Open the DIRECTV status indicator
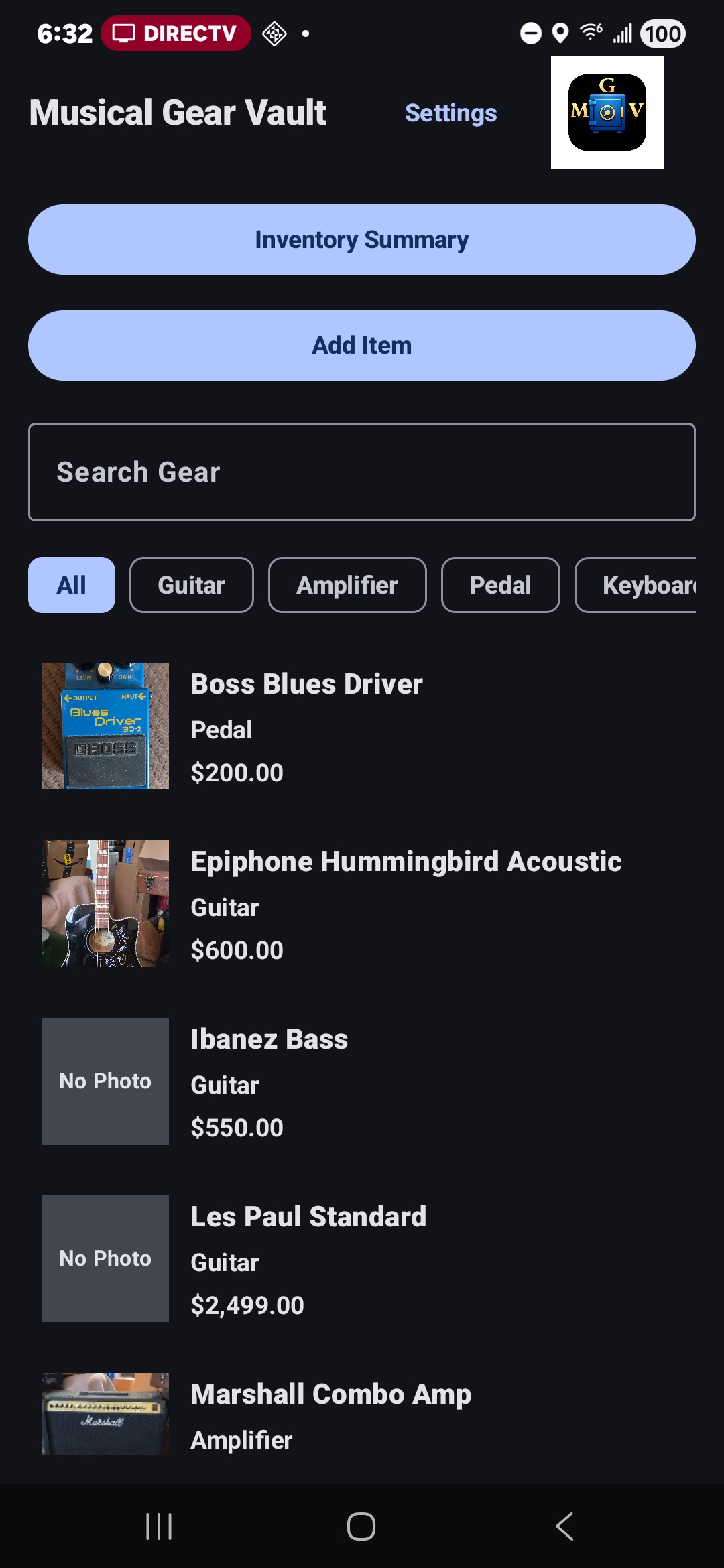The width and height of the screenshot is (724, 1568). (x=176, y=33)
